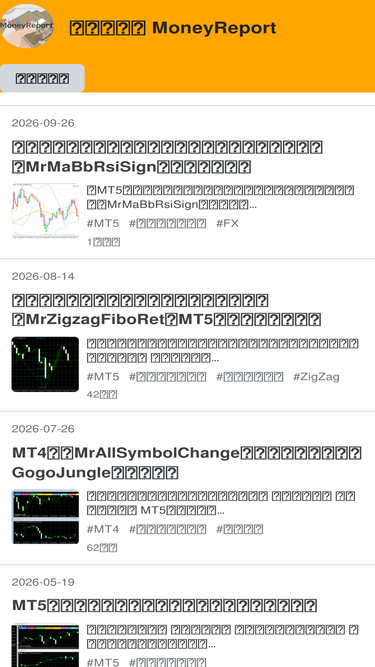Tap the #ZigZag tag

pos(316,376)
